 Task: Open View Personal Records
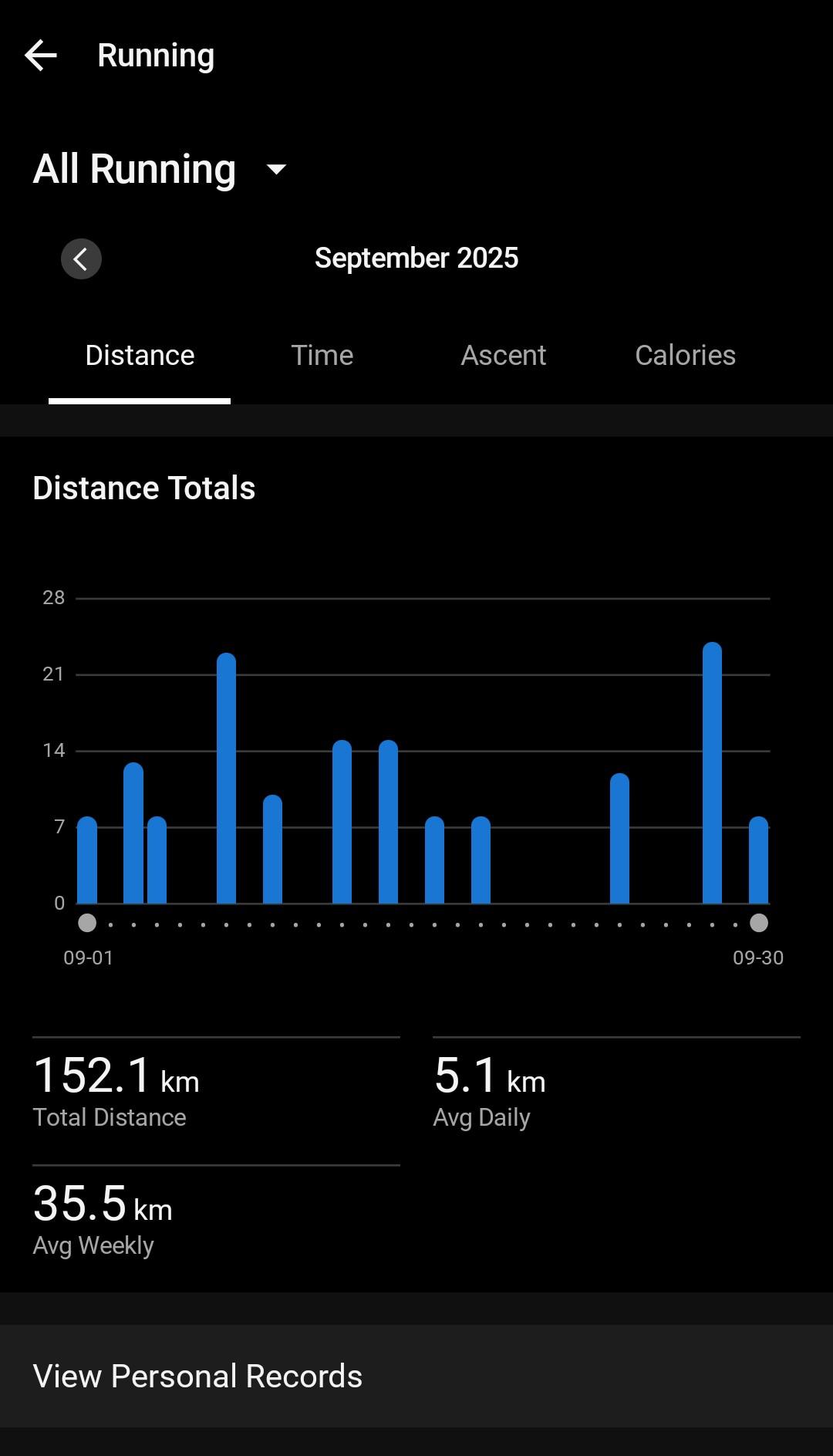tap(416, 1376)
